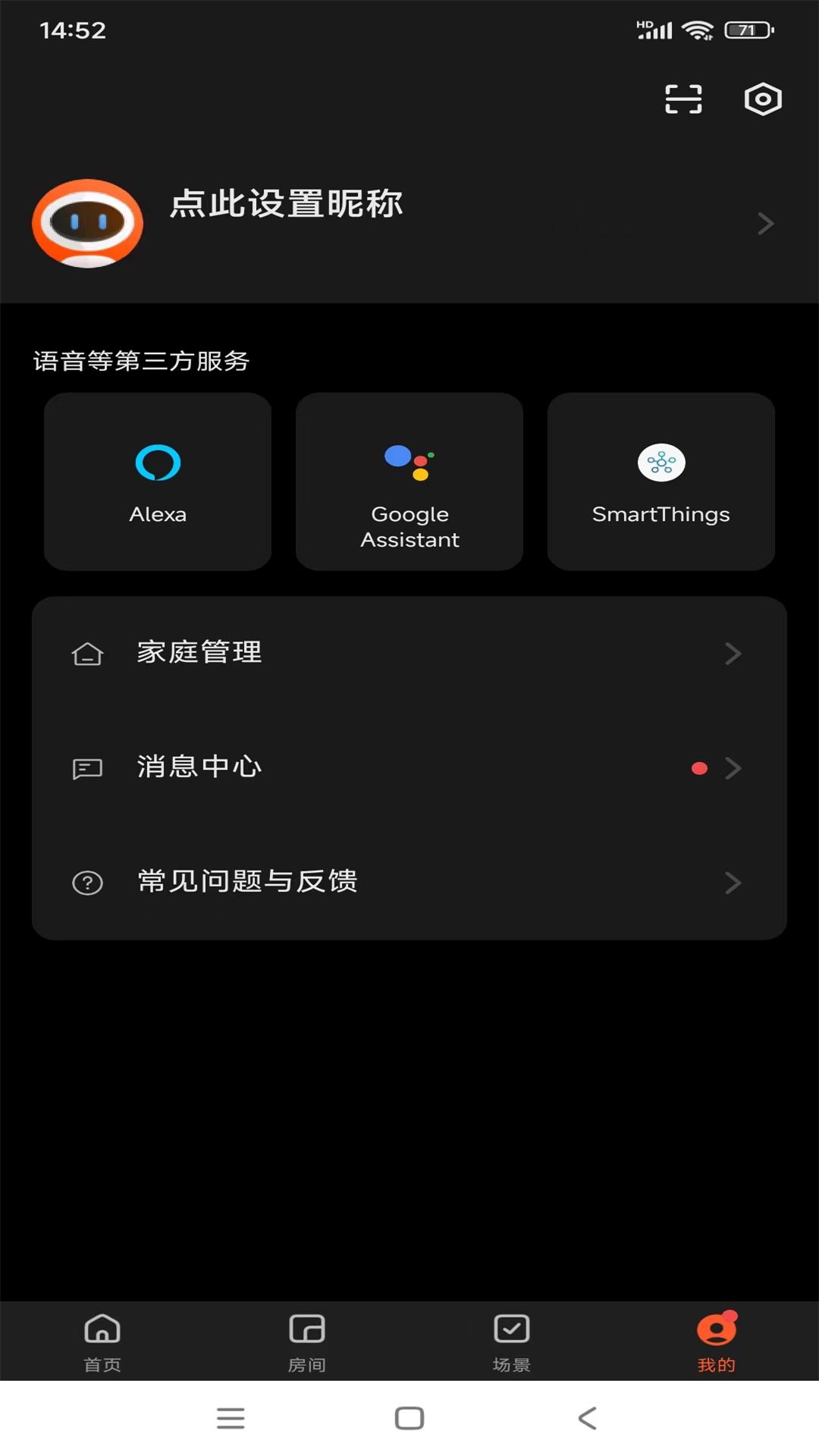The width and height of the screenshot is (819, 1456).
Task: Open the settings gear
Action: point(763,99)
